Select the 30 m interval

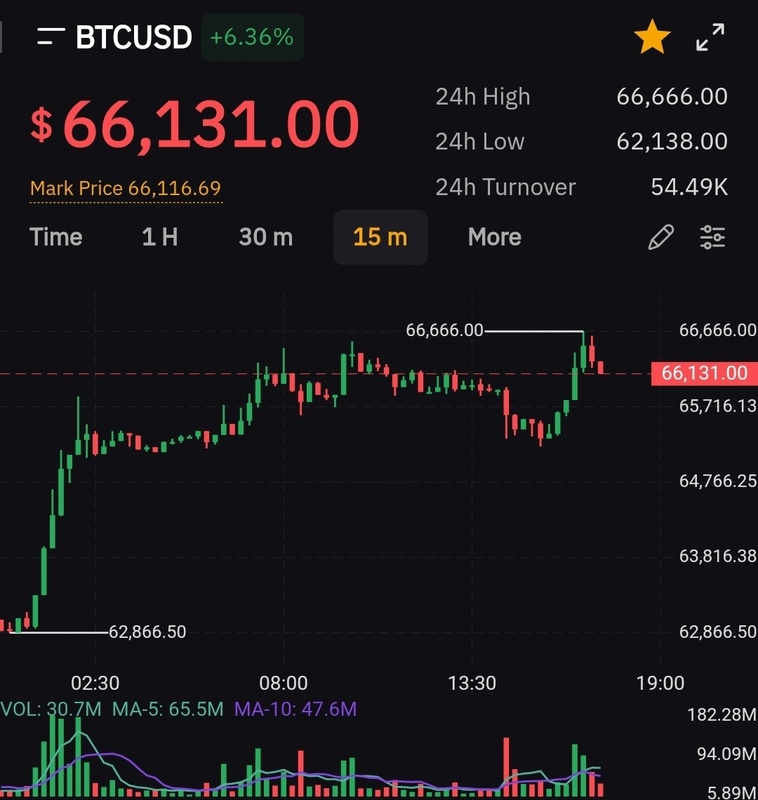click(x=266, y=237)
